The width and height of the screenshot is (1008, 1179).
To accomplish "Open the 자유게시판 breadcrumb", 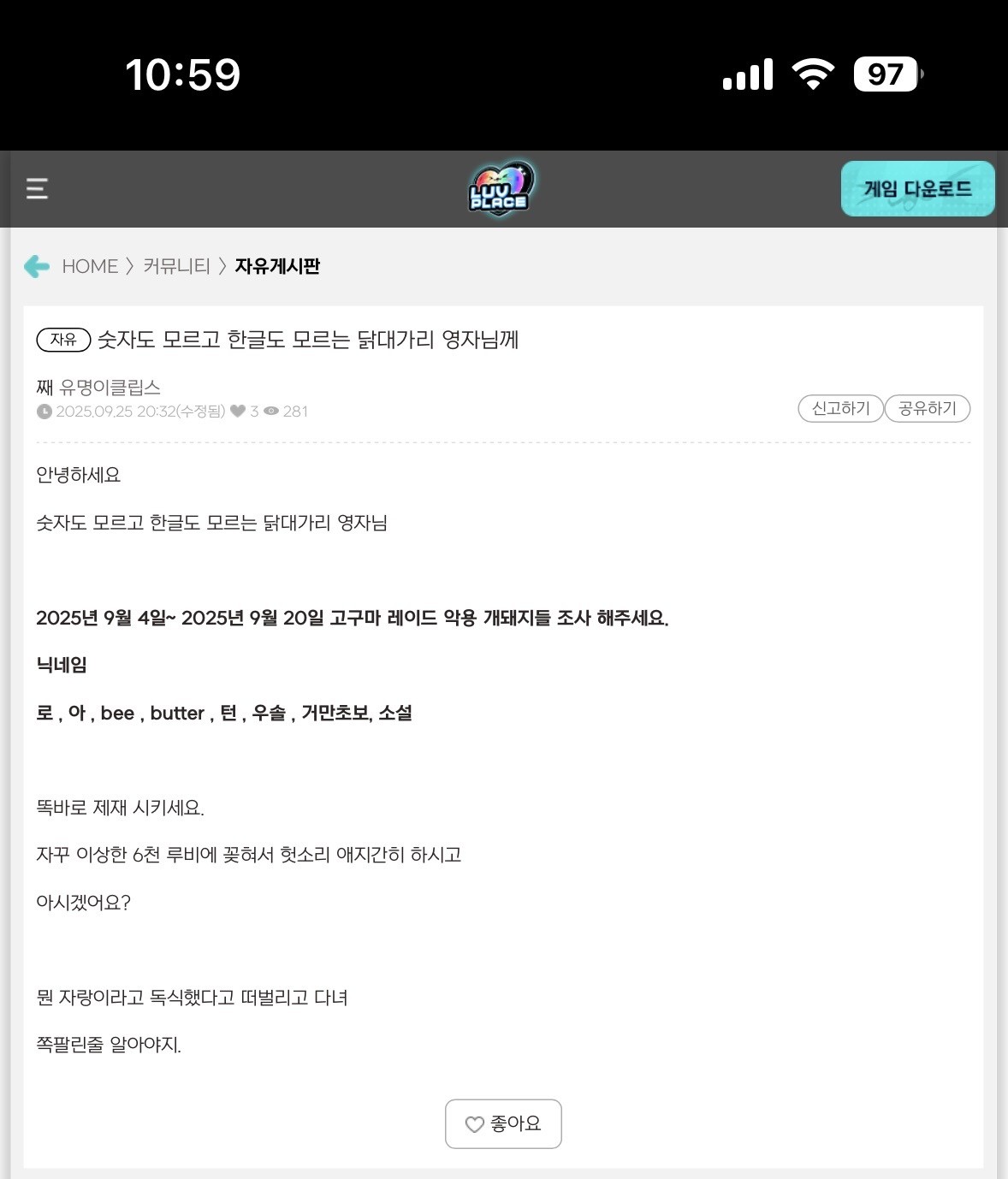I will (x=277, y=266).
